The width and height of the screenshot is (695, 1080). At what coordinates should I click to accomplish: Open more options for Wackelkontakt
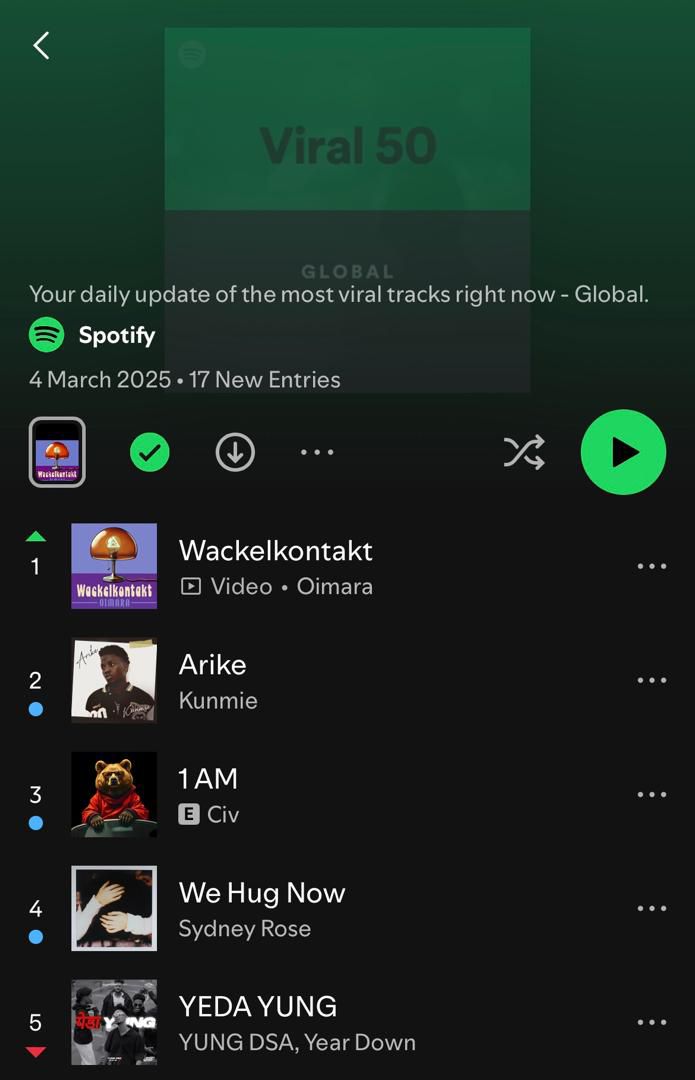pyautogui.click(x=652, y=566)
